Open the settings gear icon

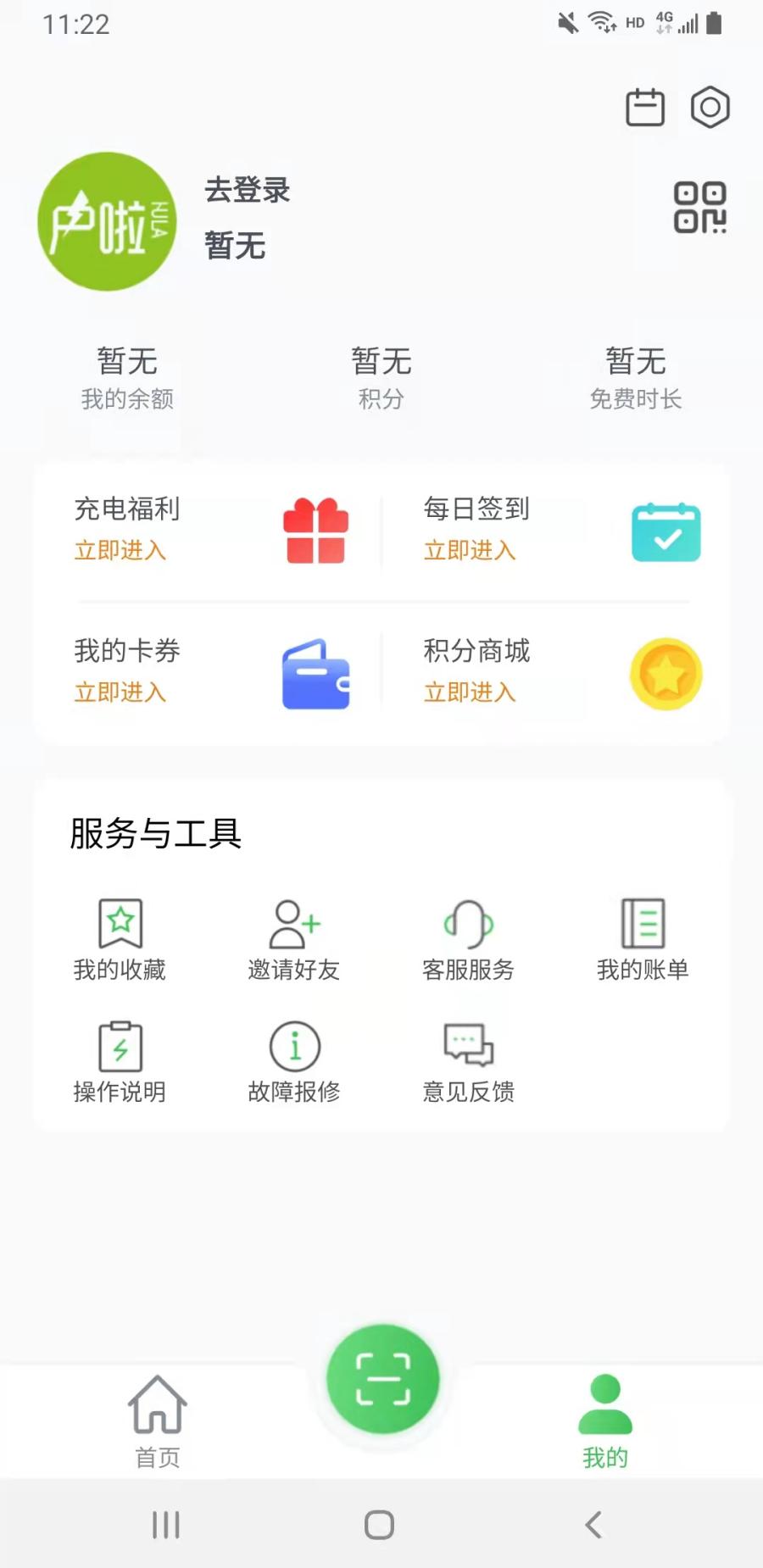click(710, 107)
